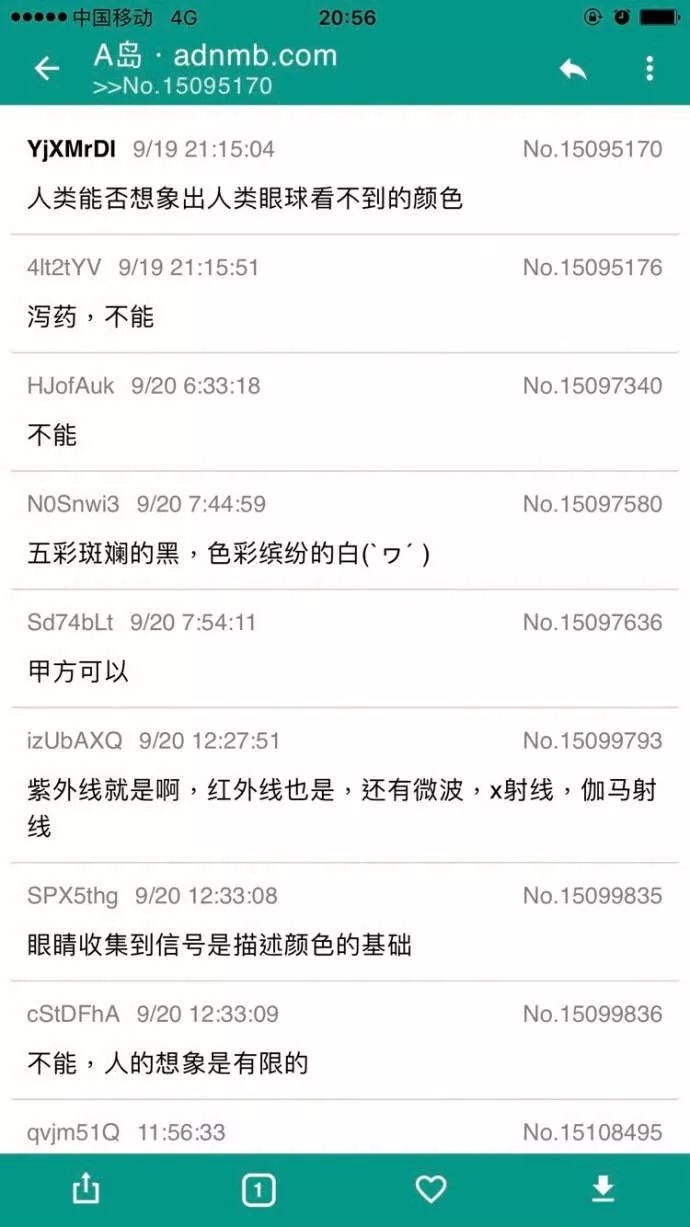Open the original post No.15095170

[x=345, y=175]
